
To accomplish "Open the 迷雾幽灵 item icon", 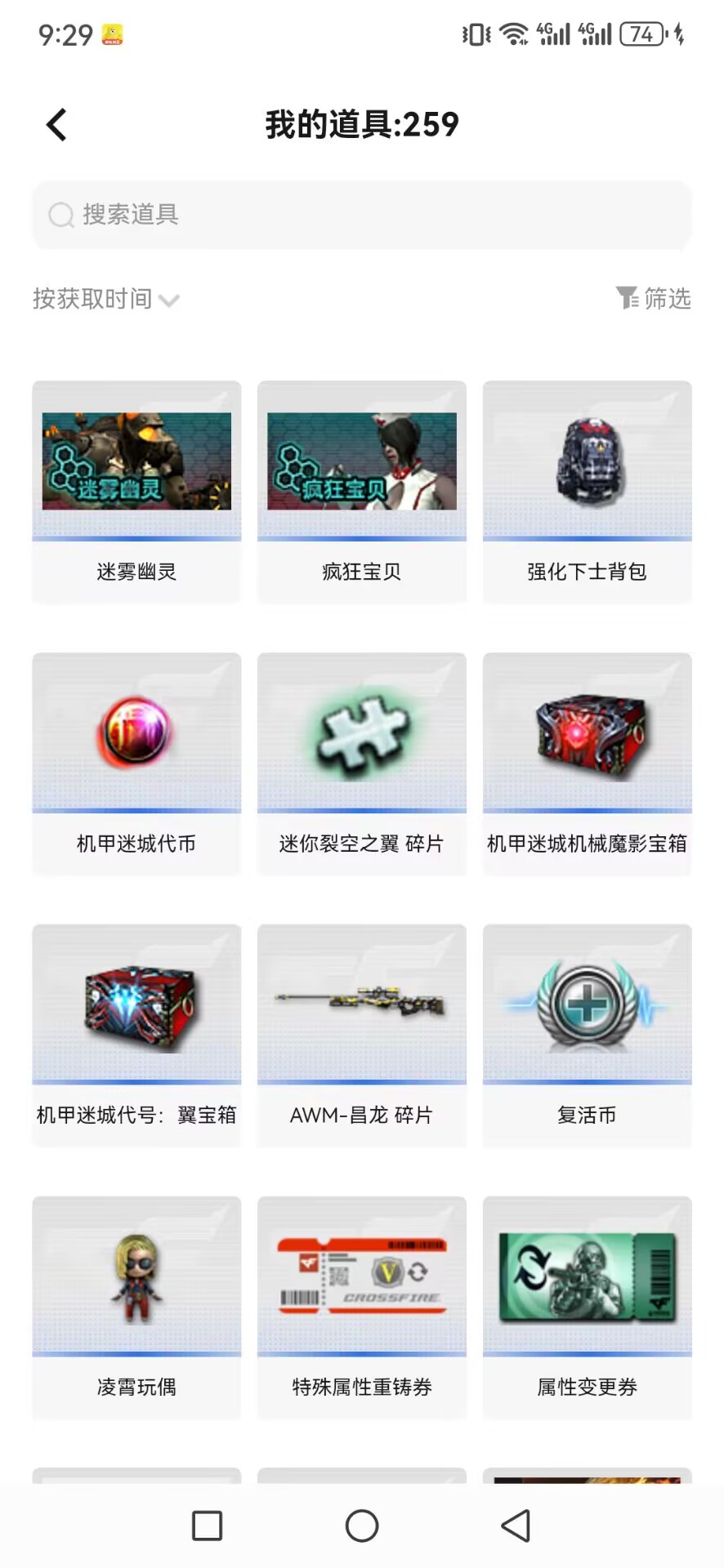I will pos(136,461).
